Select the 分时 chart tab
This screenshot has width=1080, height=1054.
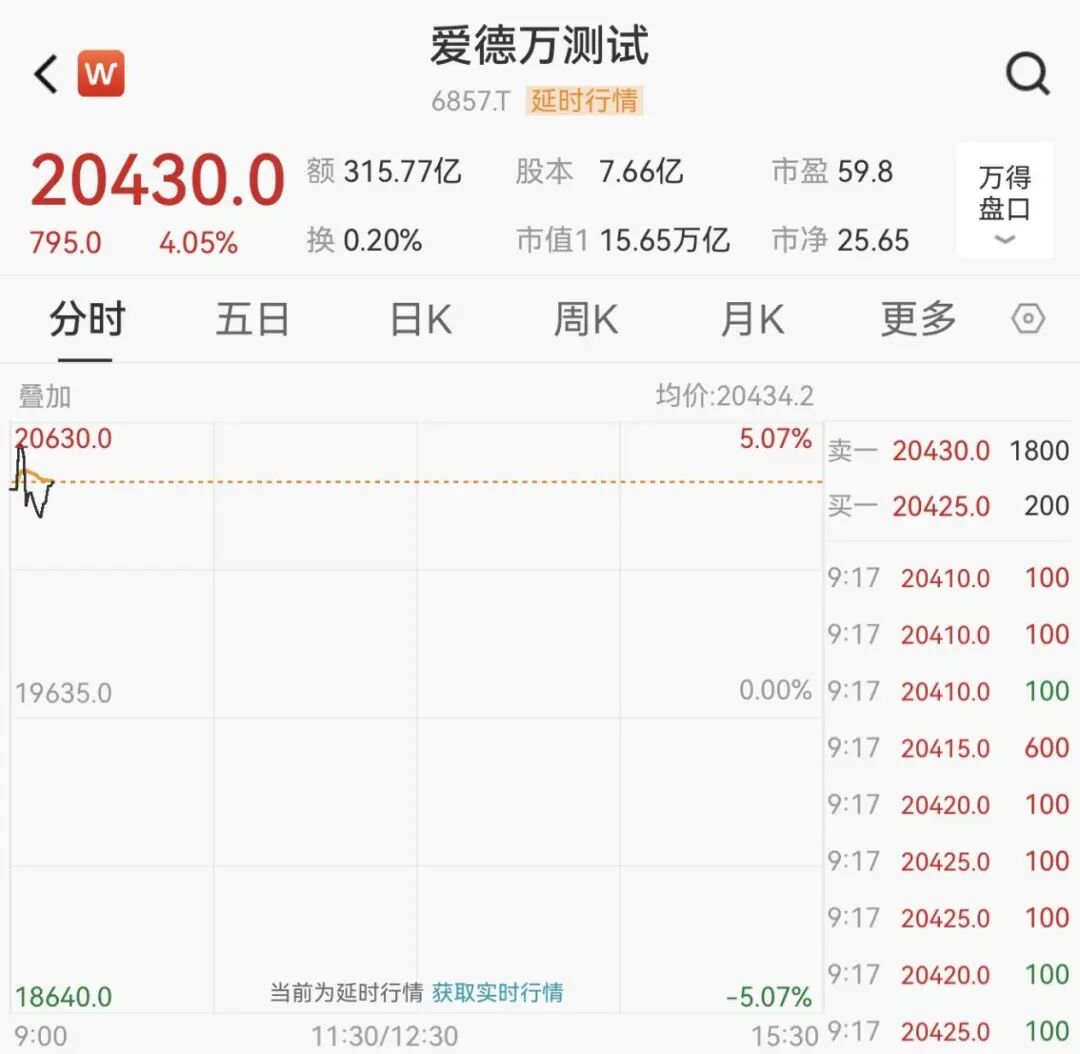(x=87, y=320)
